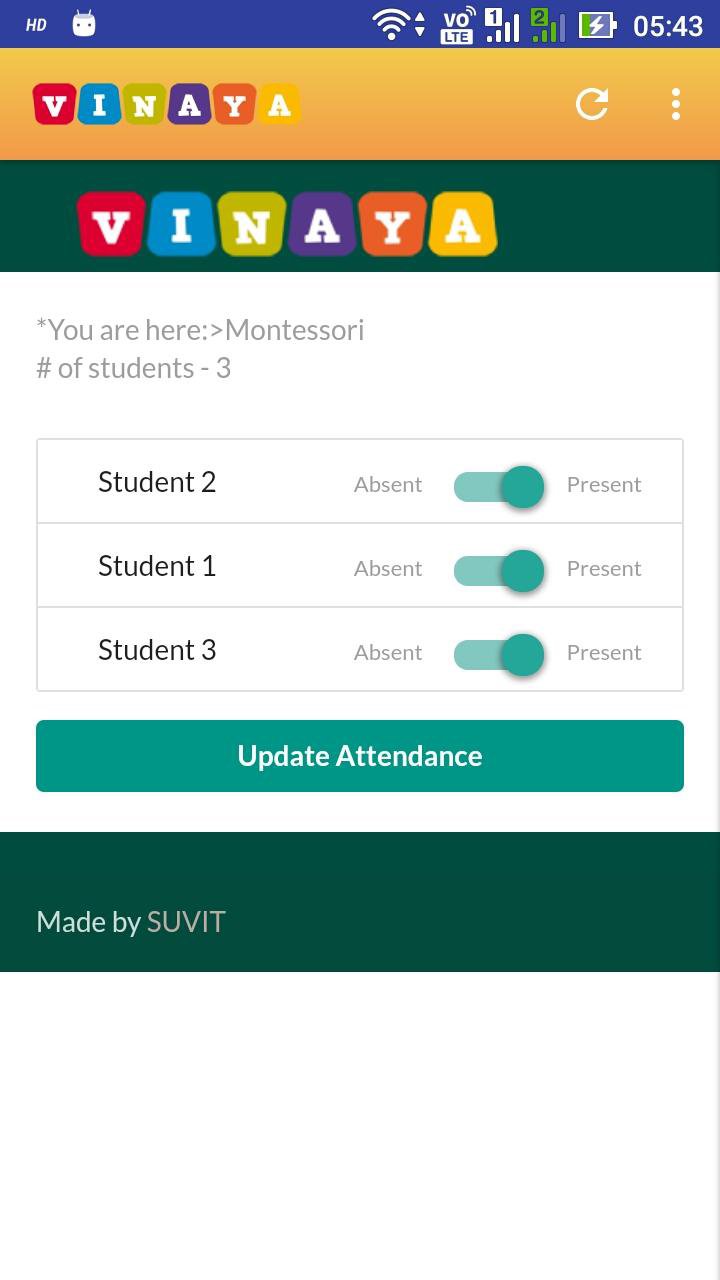Tap the large VINAYA banner logo
Image resolution: width=720 pixels, height=1280 pixels.
288,224
